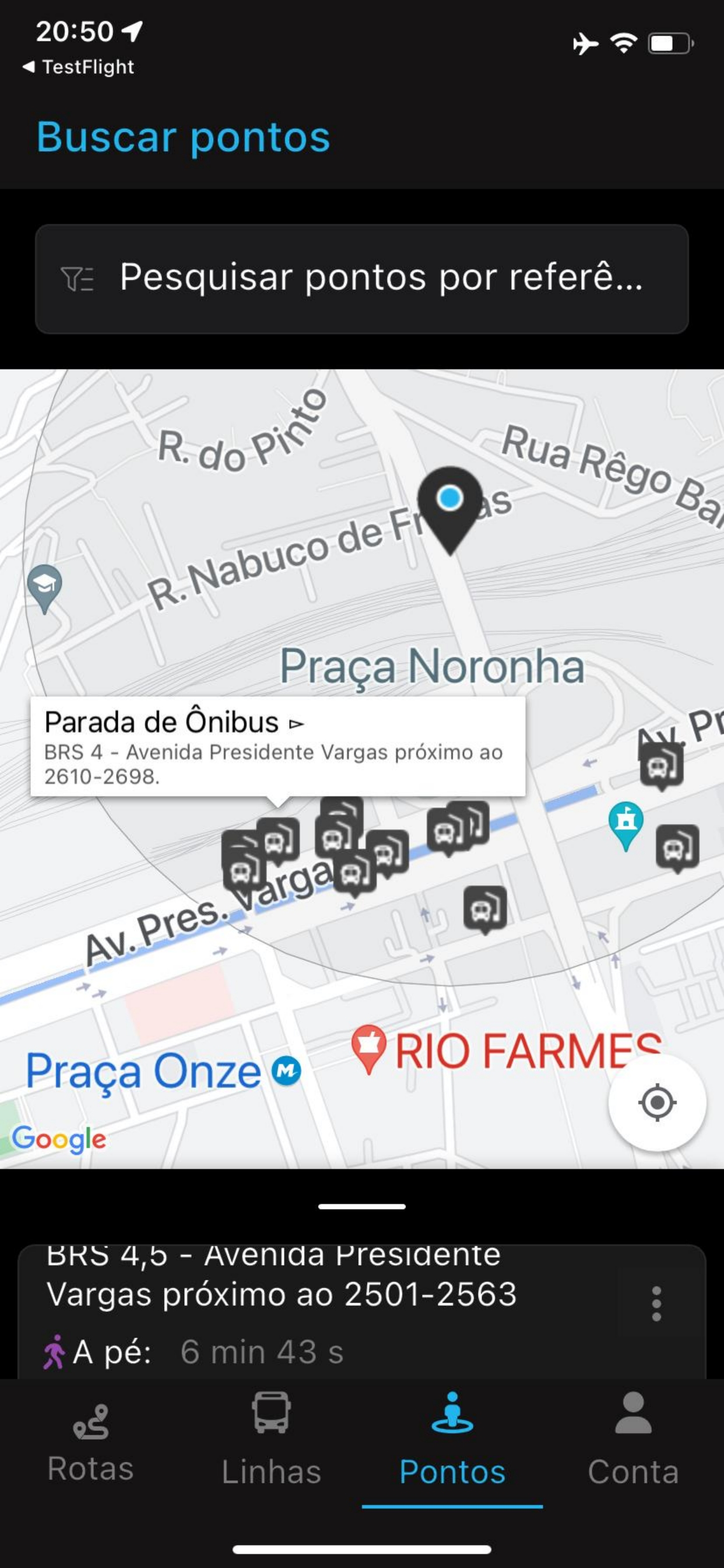This screenshot has width=724, height=1568.
Task: Switch to the Rotas tab
Action: click(x=91, y=1441)
